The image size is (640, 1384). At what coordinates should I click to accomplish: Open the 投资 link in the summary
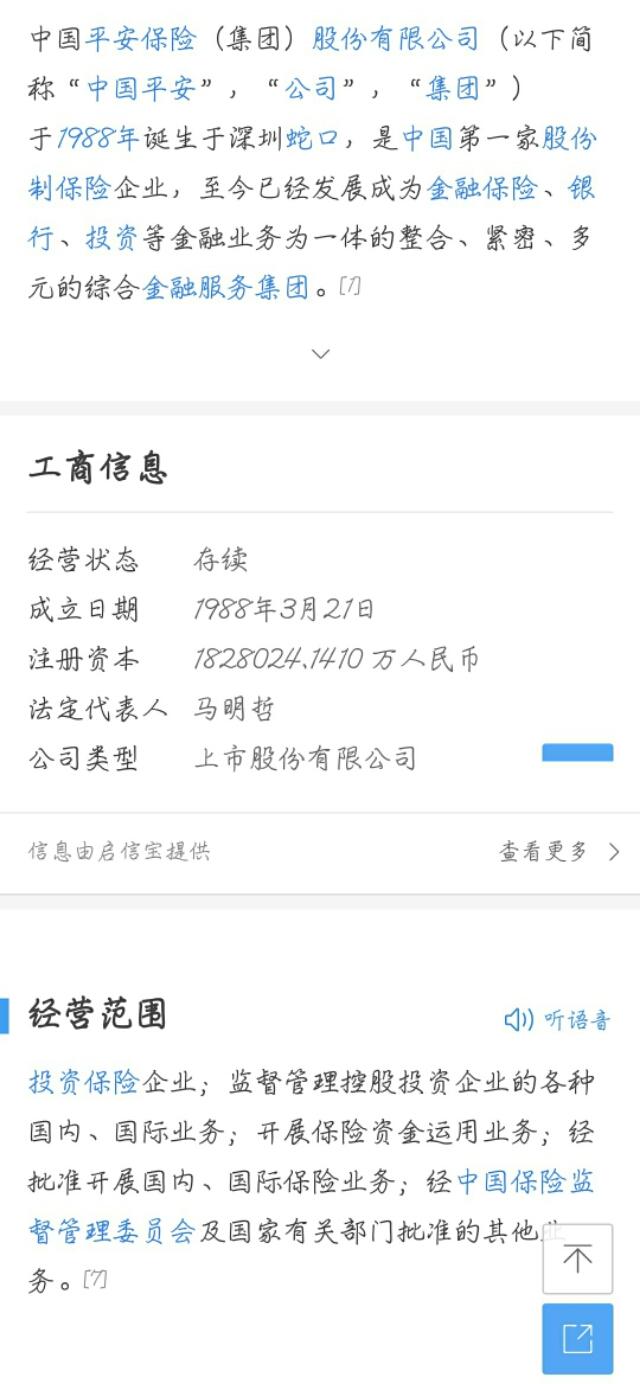point(111,239)
